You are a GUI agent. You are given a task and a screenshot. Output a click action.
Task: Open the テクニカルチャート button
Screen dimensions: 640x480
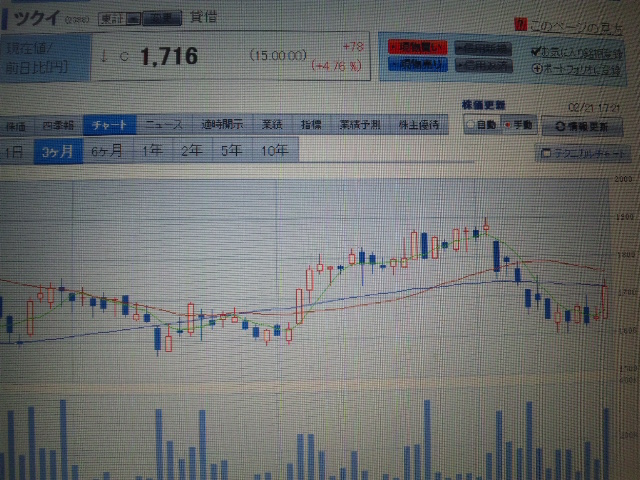click(583, 154)
